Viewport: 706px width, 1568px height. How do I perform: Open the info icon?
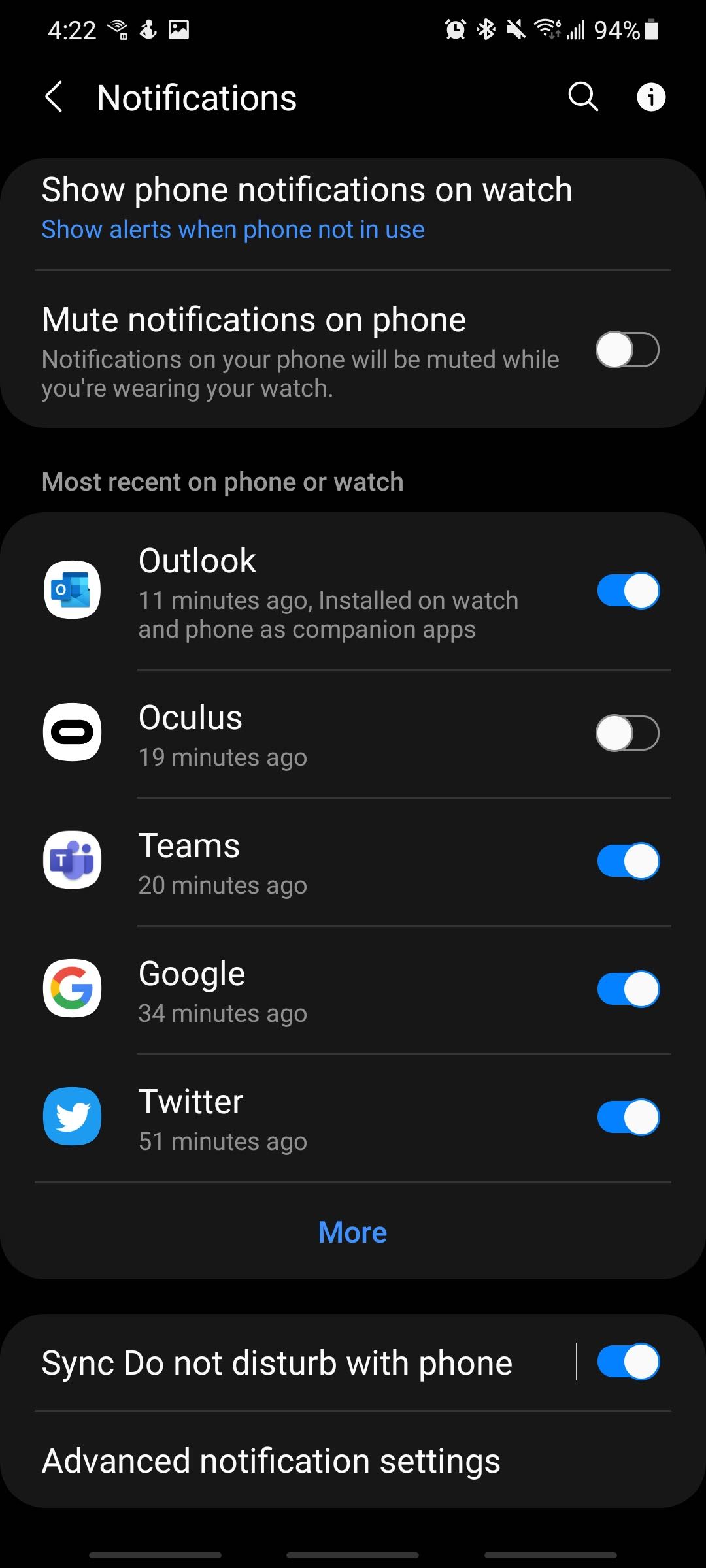click(x=651, y=97)
